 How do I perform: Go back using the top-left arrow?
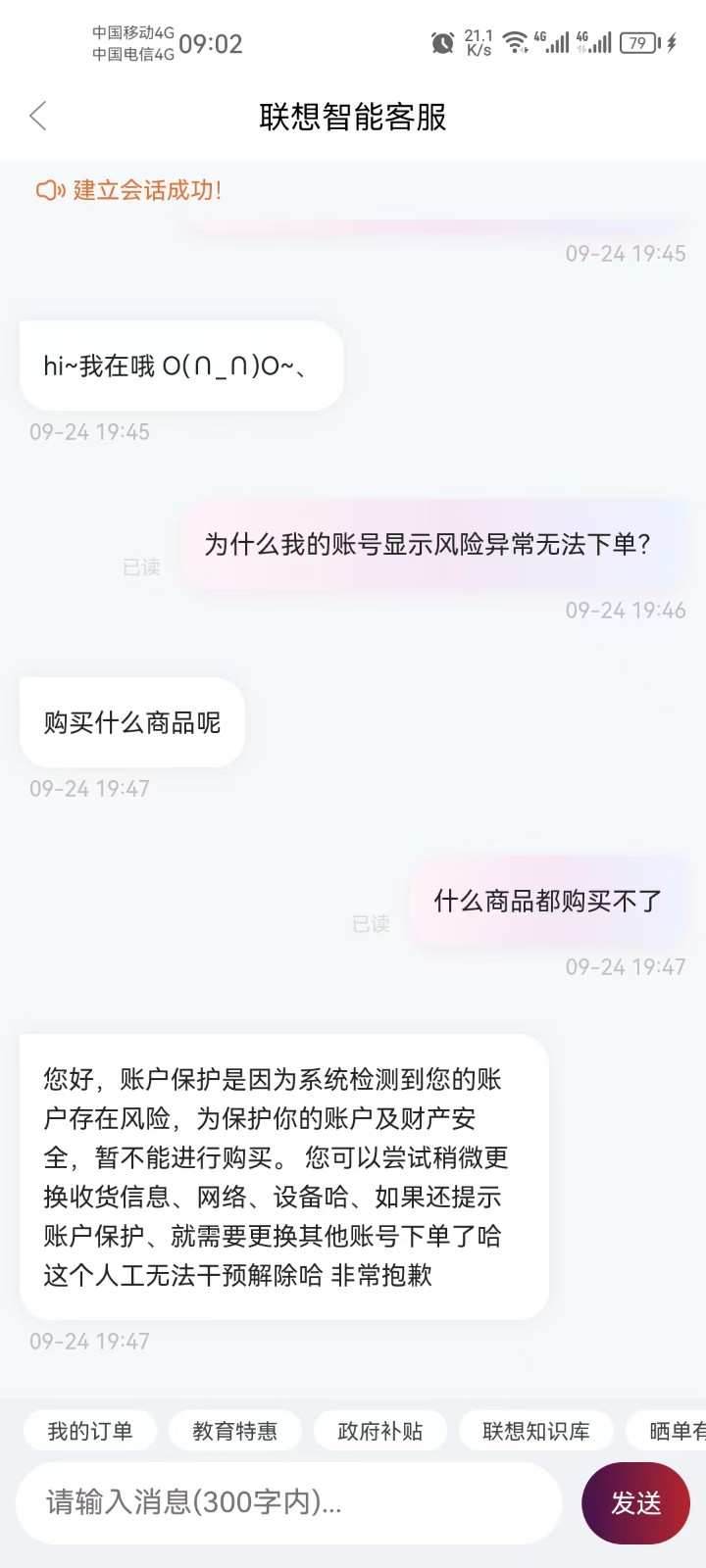(x=38, y=117)
